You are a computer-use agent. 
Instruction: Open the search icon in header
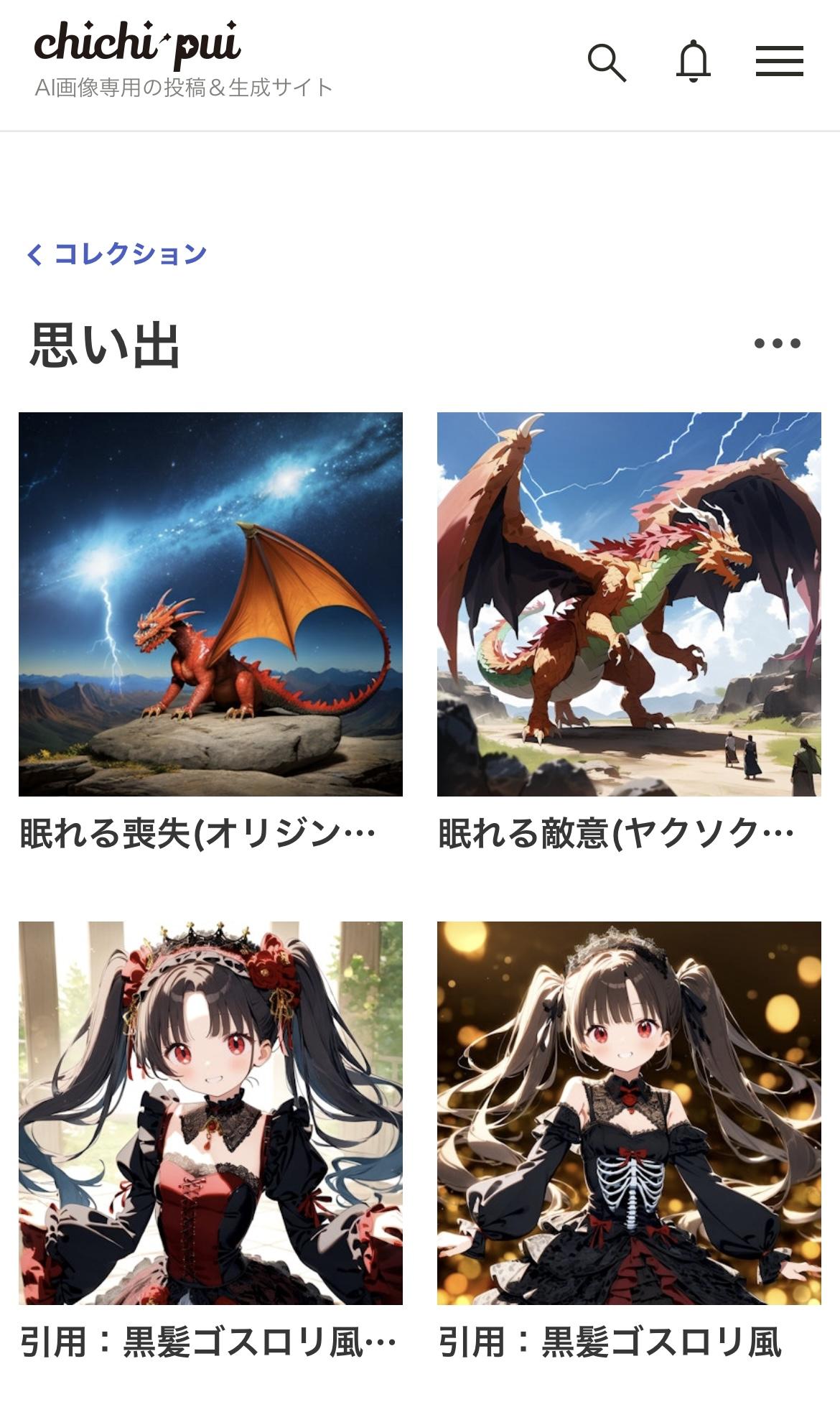tap(607, 62)
